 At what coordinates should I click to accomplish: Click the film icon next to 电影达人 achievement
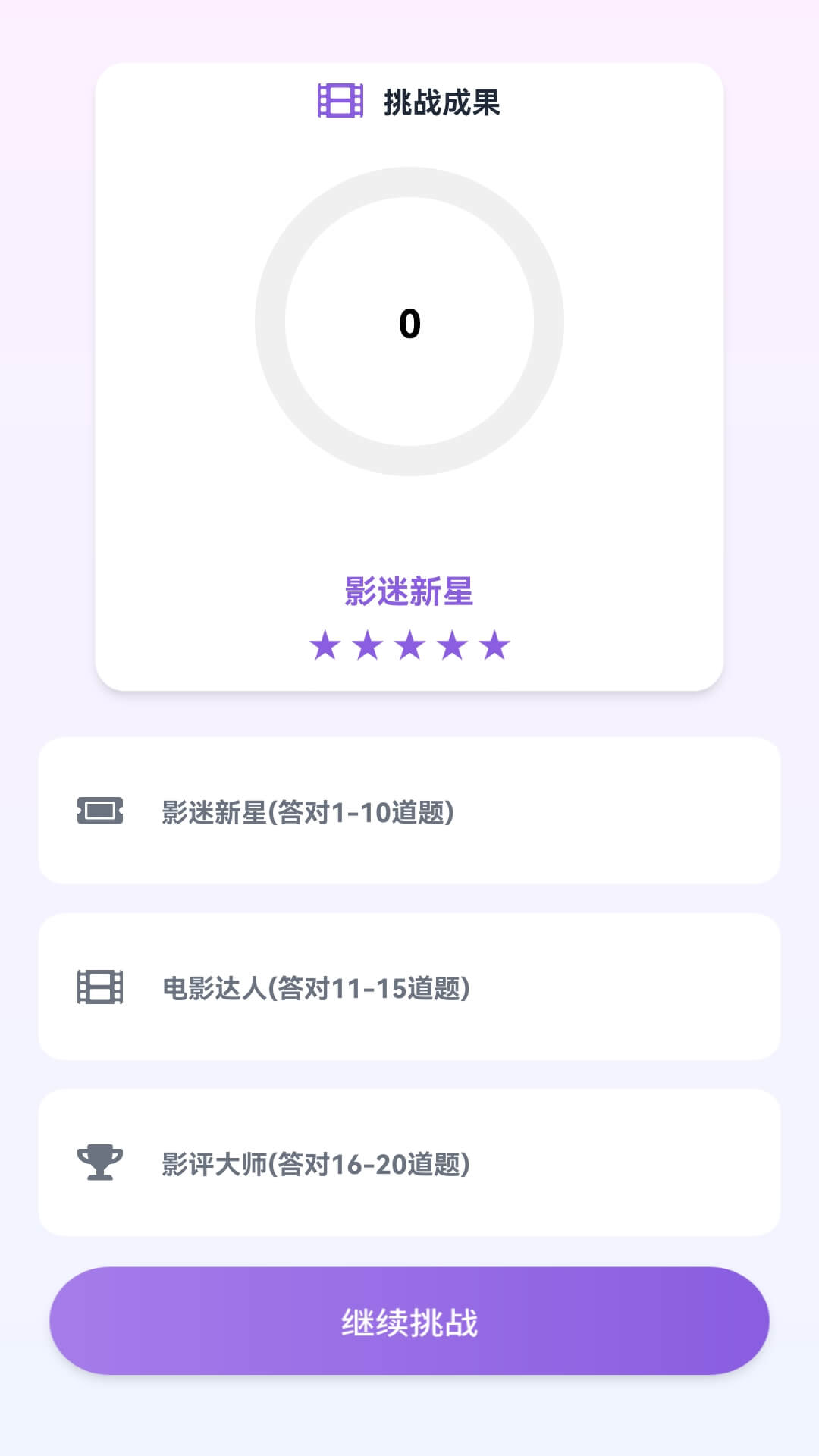click(101, 987)
